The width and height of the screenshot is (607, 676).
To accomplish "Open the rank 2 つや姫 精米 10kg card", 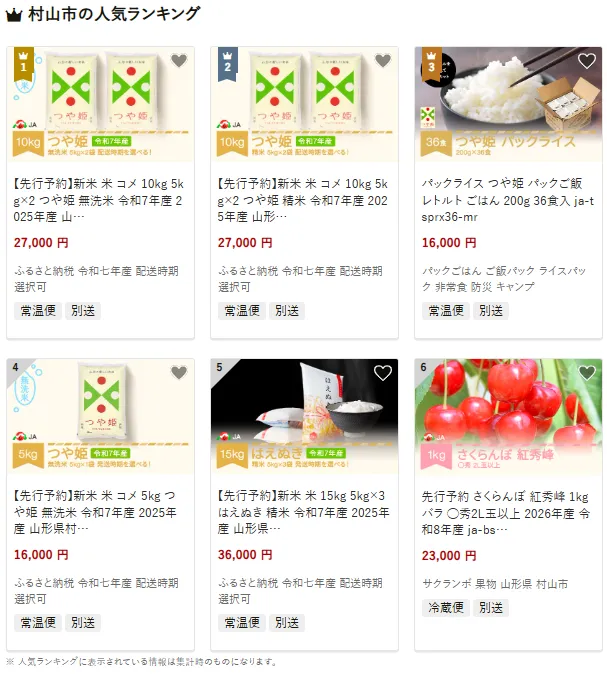I will coord(304,200).
